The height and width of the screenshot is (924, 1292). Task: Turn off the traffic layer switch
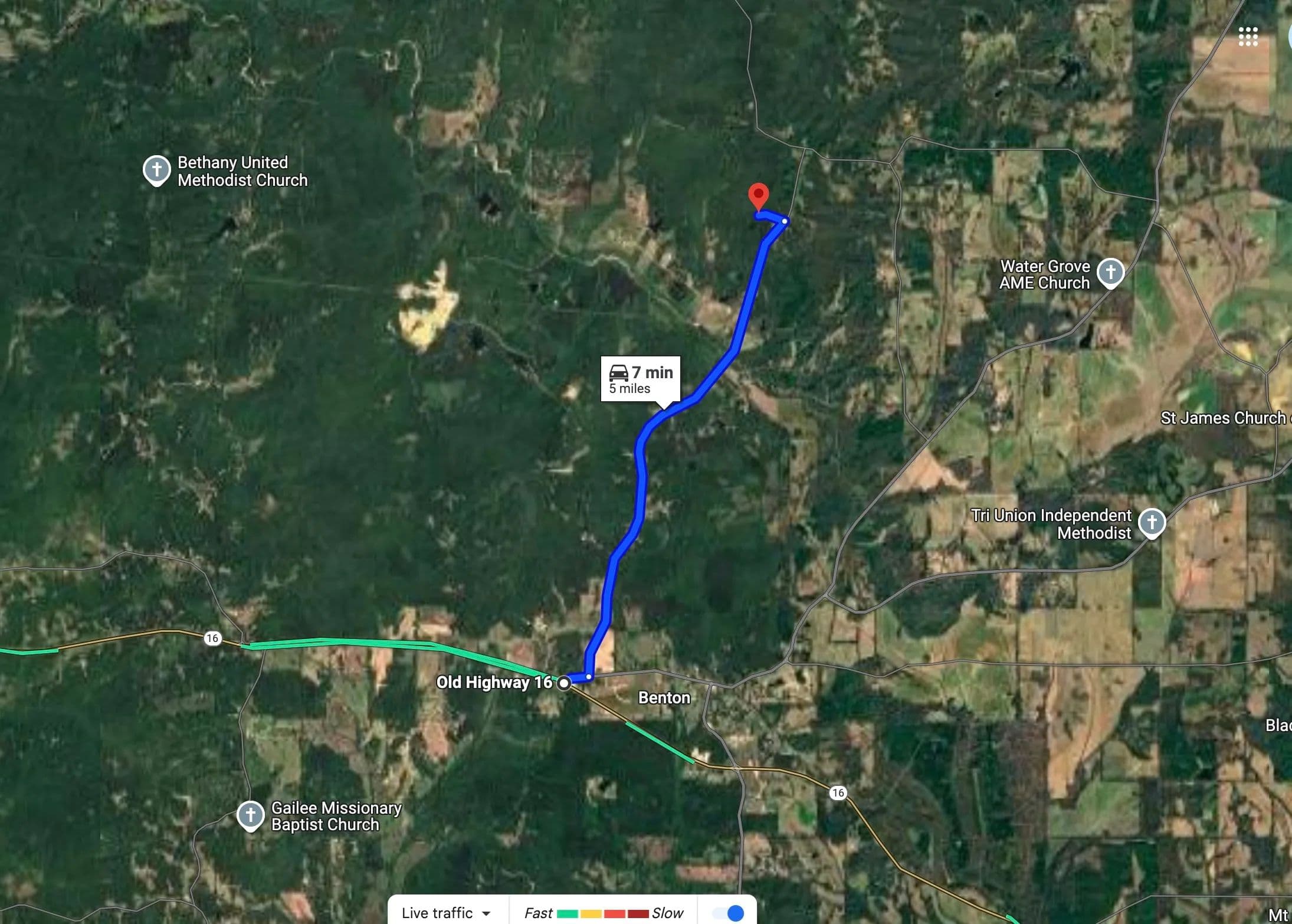click(728, 913)
